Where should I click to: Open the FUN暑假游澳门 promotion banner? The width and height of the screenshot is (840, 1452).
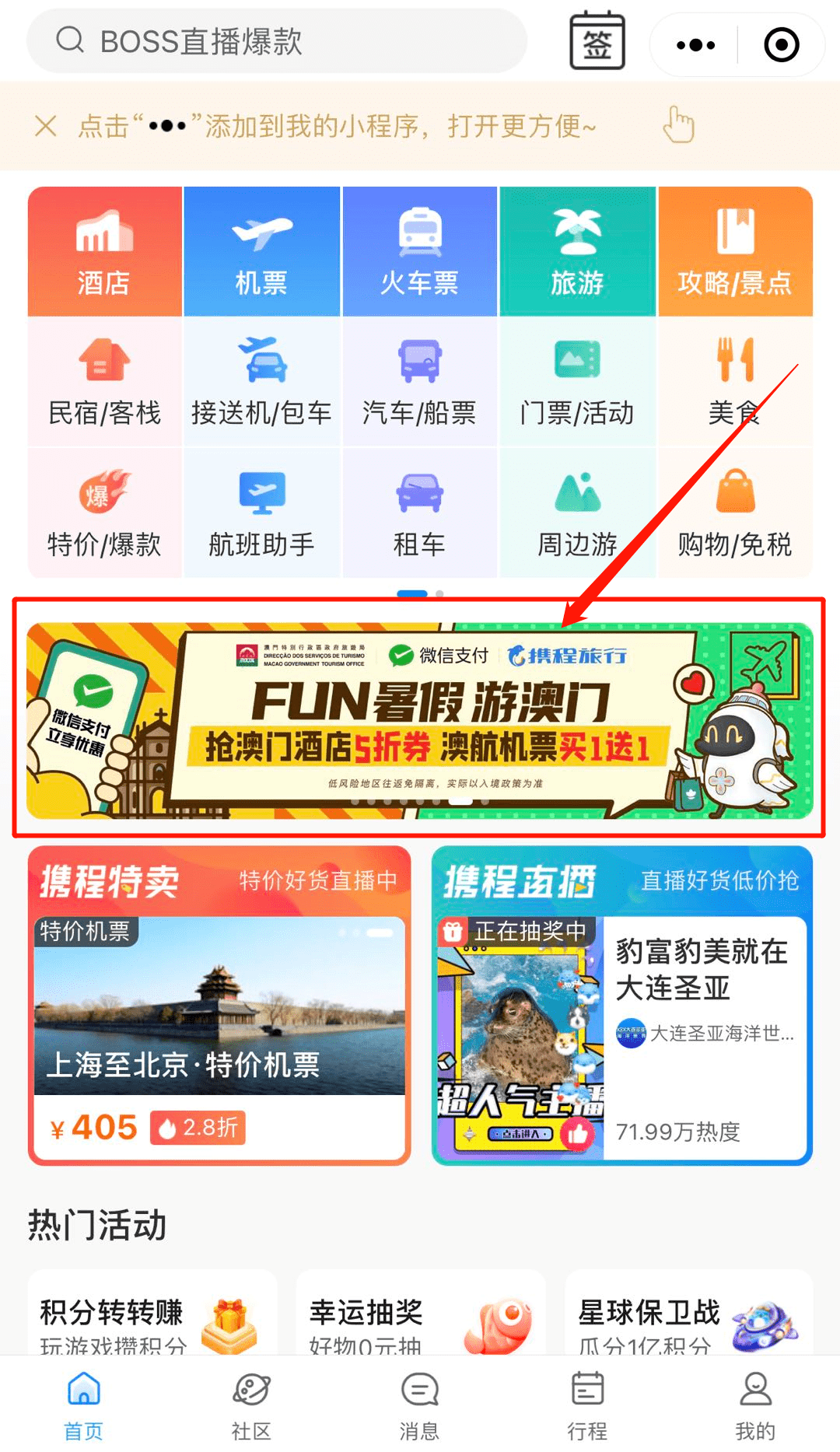(420, 719)
